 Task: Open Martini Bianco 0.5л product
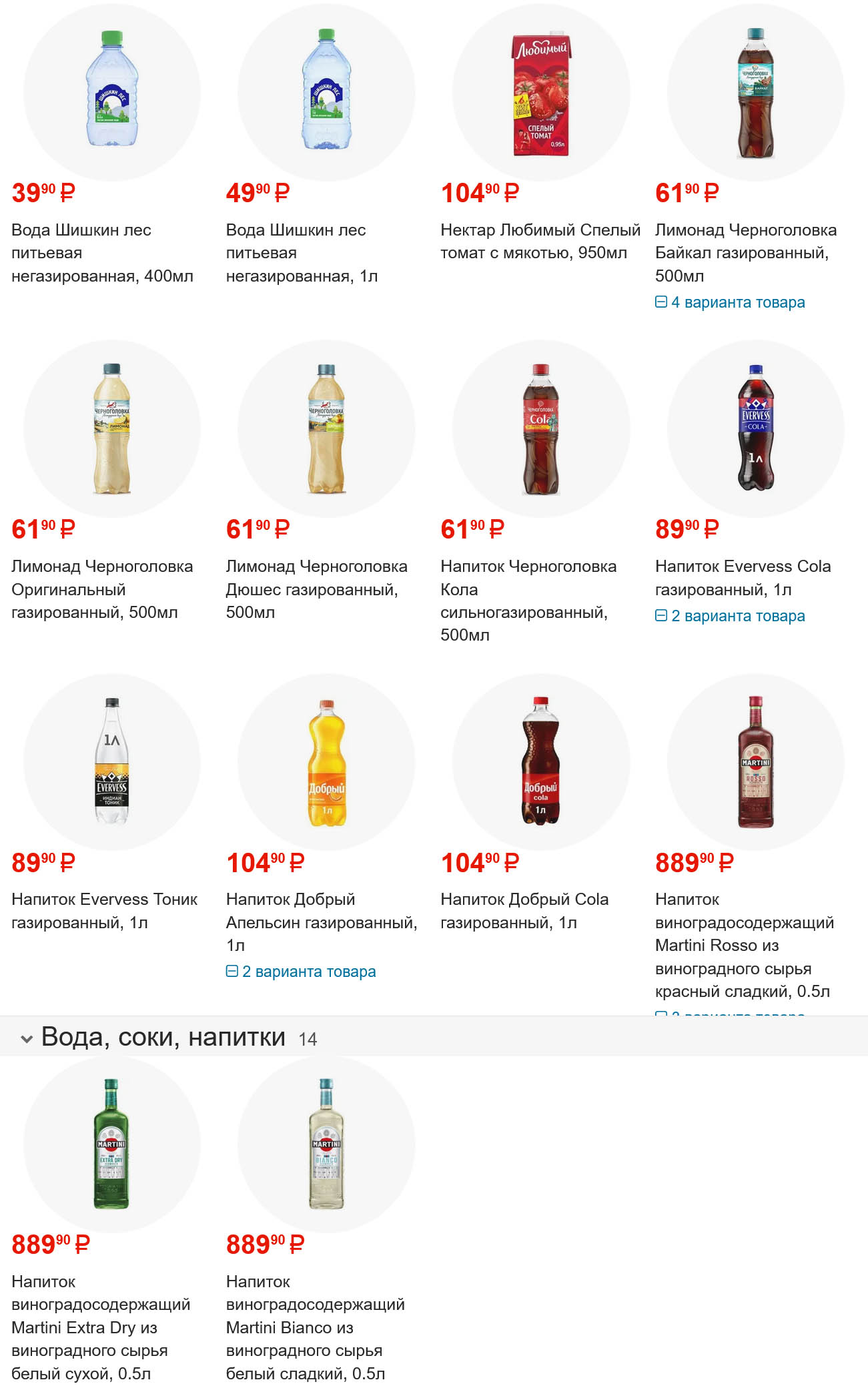315,1327
